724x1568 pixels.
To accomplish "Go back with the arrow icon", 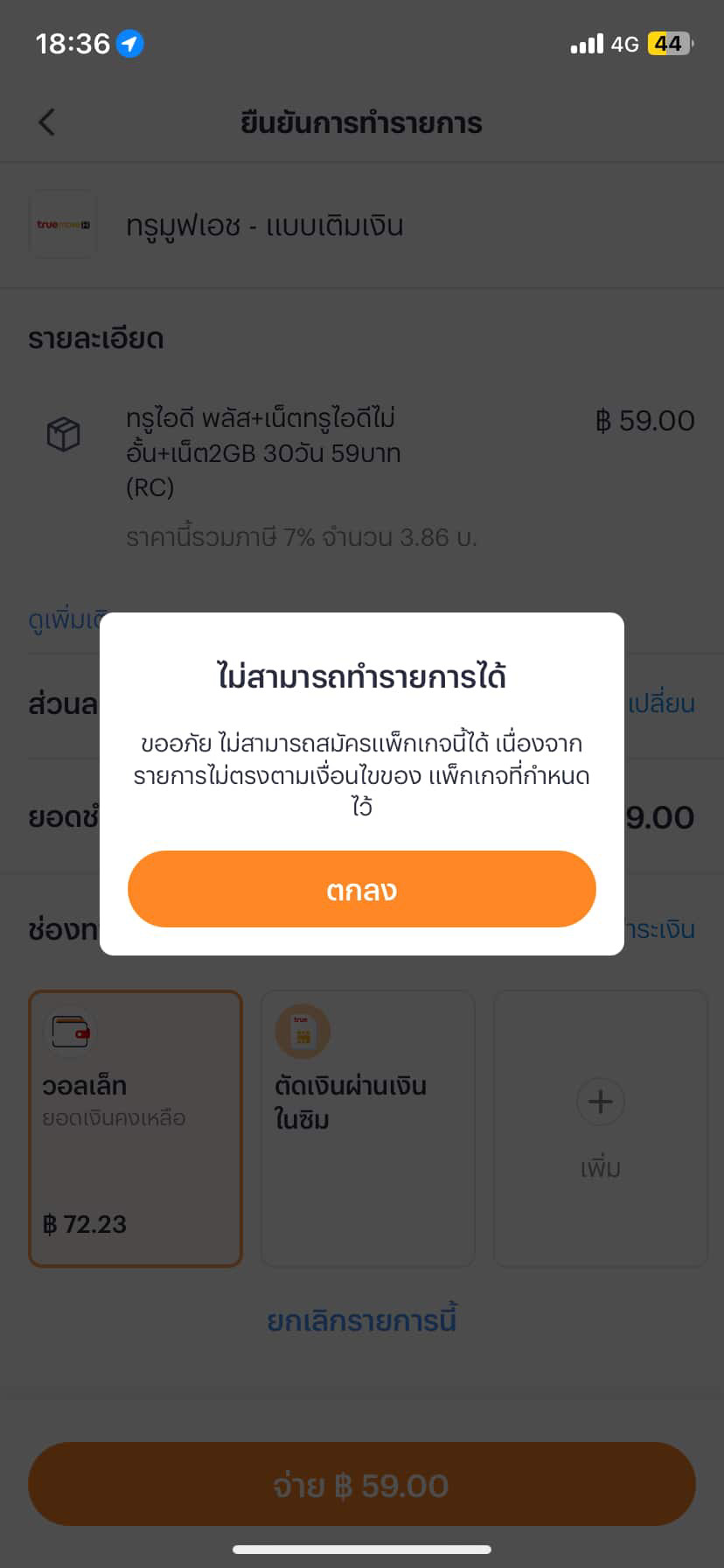I will click(x=47, y=122).
